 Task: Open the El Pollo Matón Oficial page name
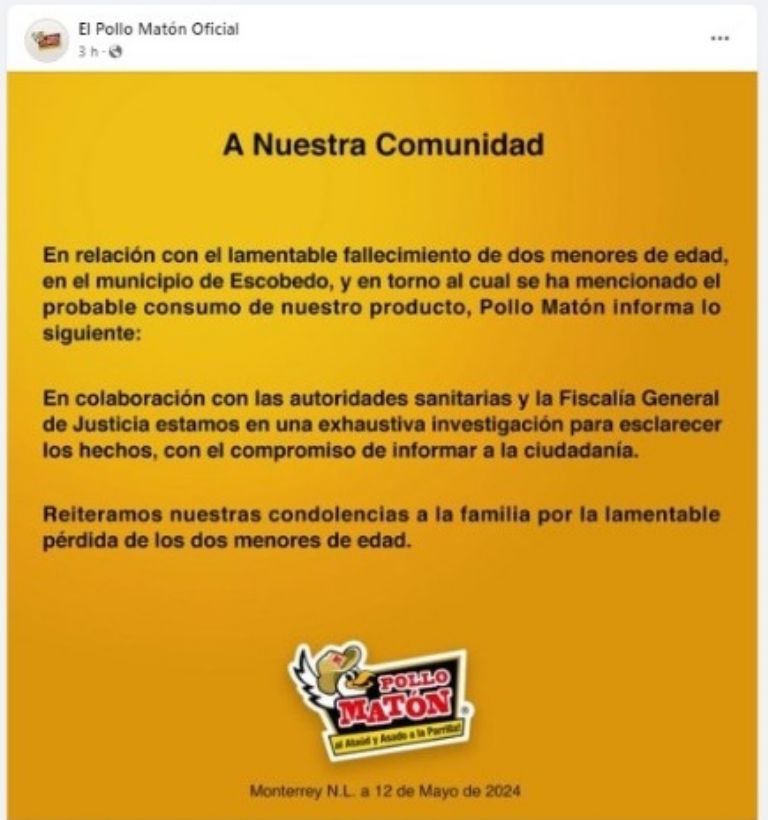pyautogui.click(x=158, y=29)
